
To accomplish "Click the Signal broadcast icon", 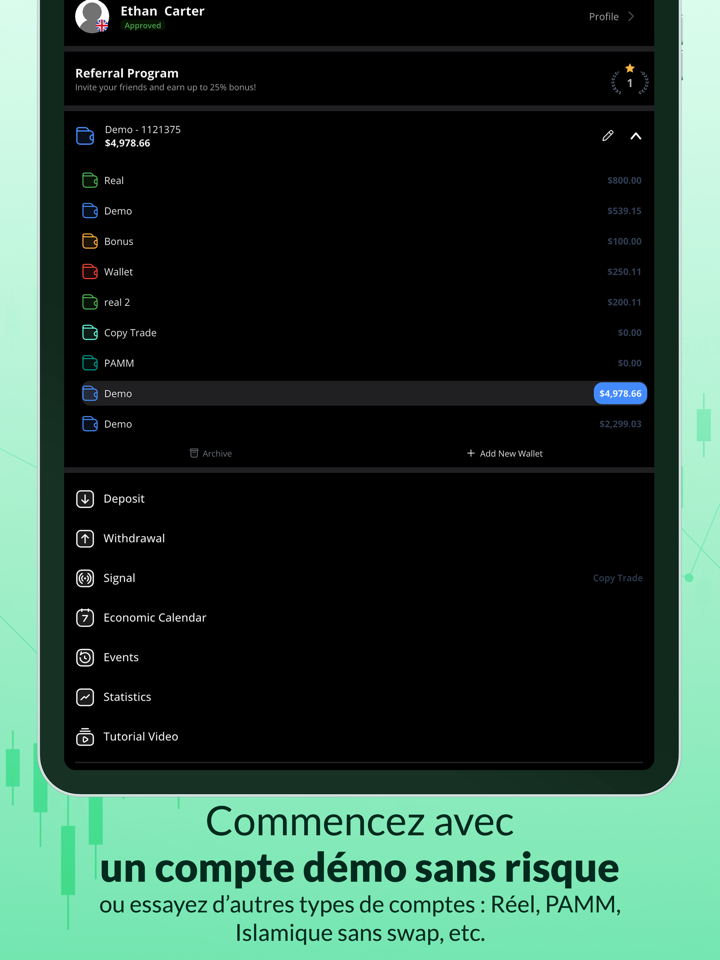I will pos(85,578).
